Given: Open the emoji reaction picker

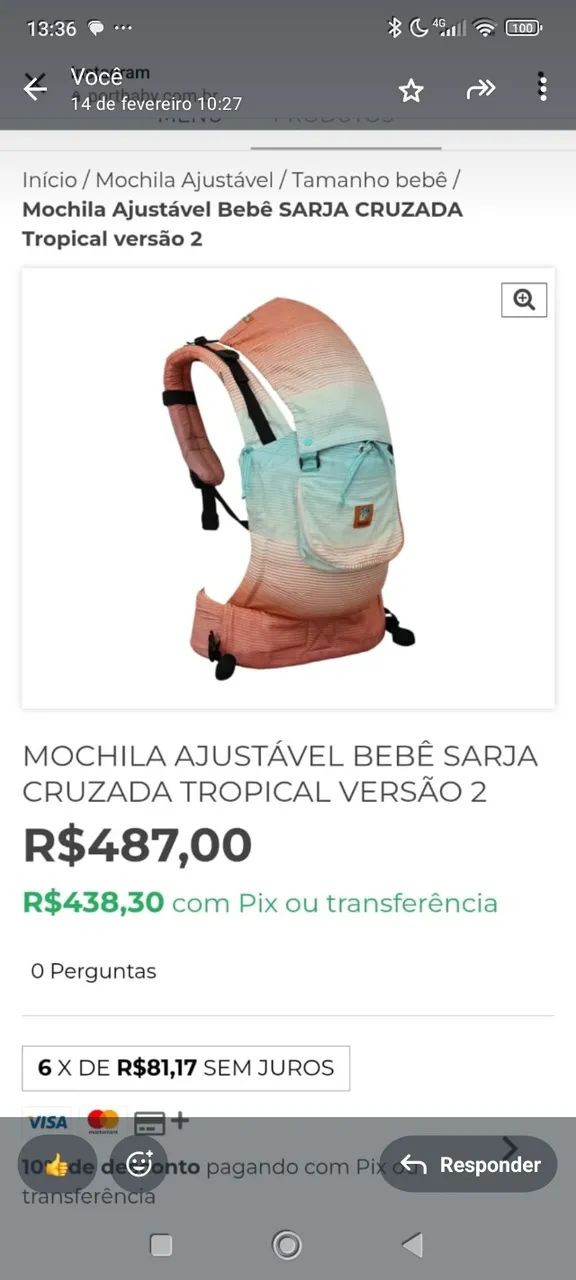Looking at the screenshot, I should [139, 1164].
